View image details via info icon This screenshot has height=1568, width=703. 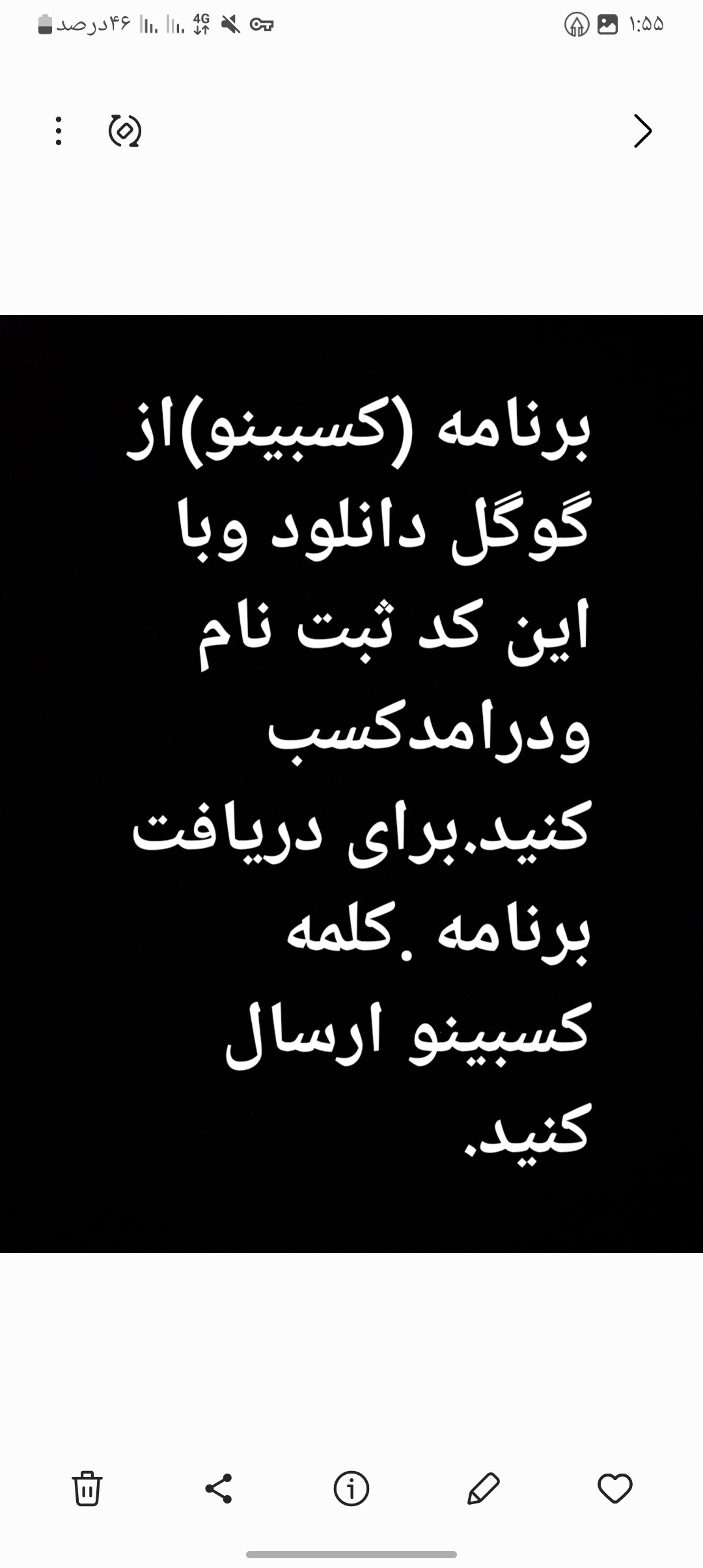click(351, 1488)
